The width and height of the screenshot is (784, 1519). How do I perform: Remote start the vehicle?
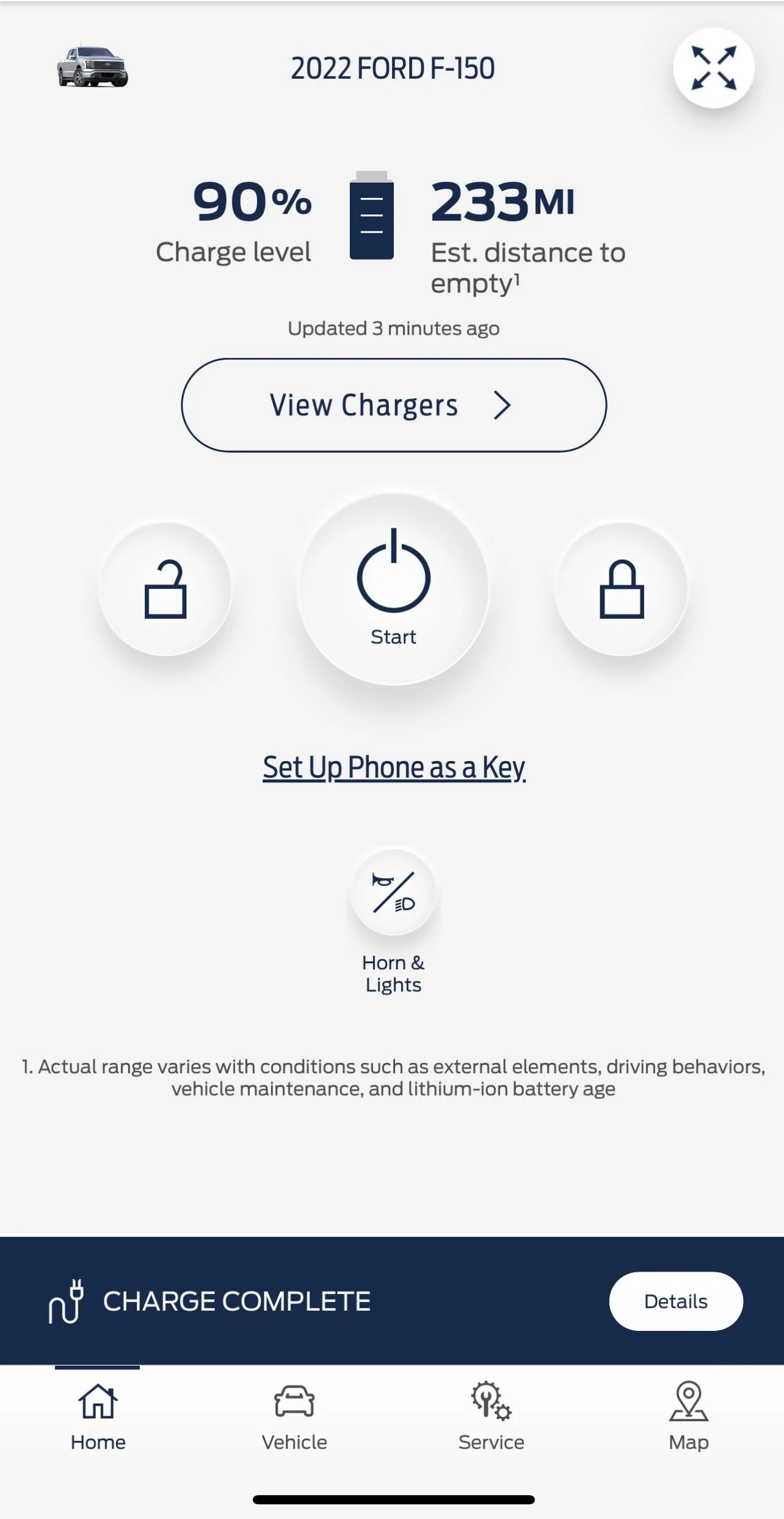pyautogui.click(x=393, y=588)
